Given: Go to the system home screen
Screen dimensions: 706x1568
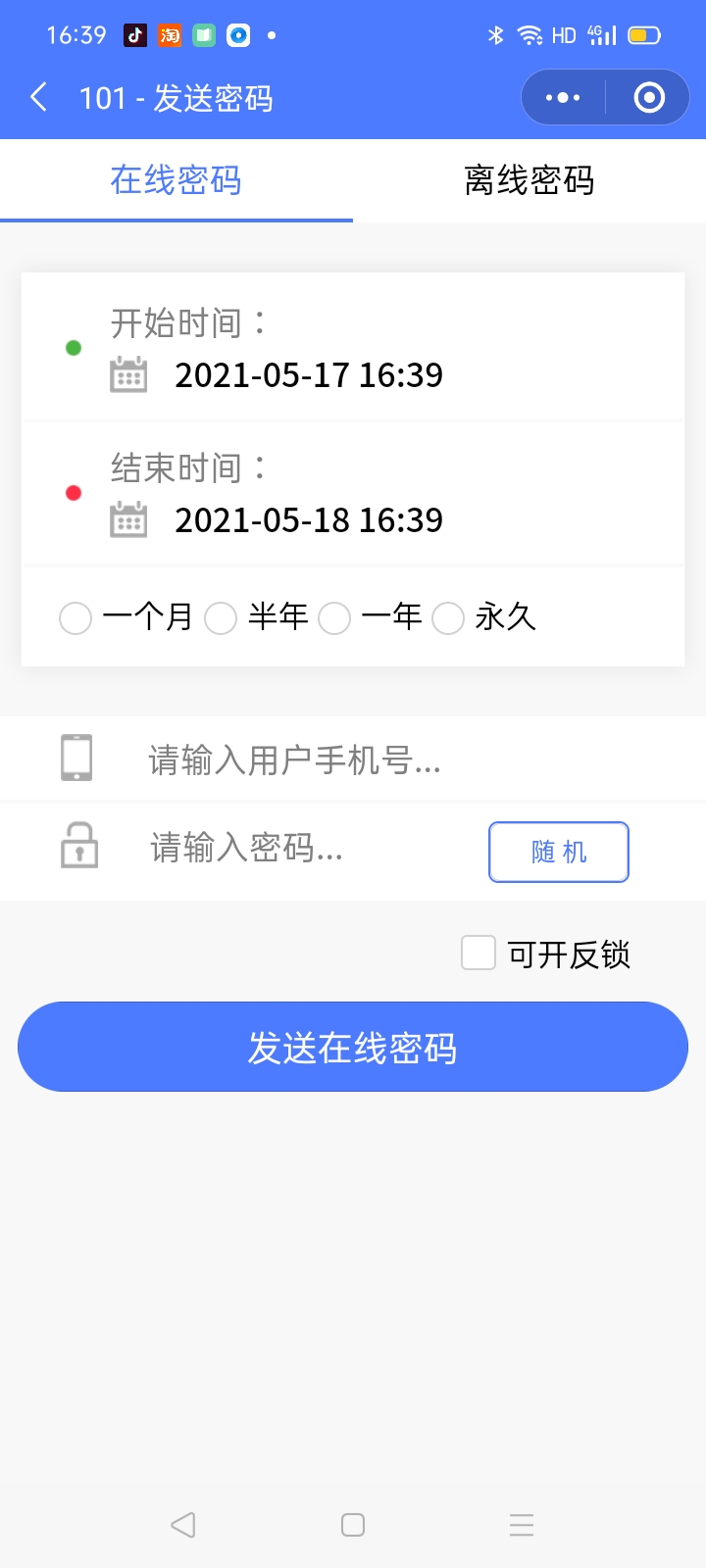Looking at the screenshot, I should tap(353, 1525).
